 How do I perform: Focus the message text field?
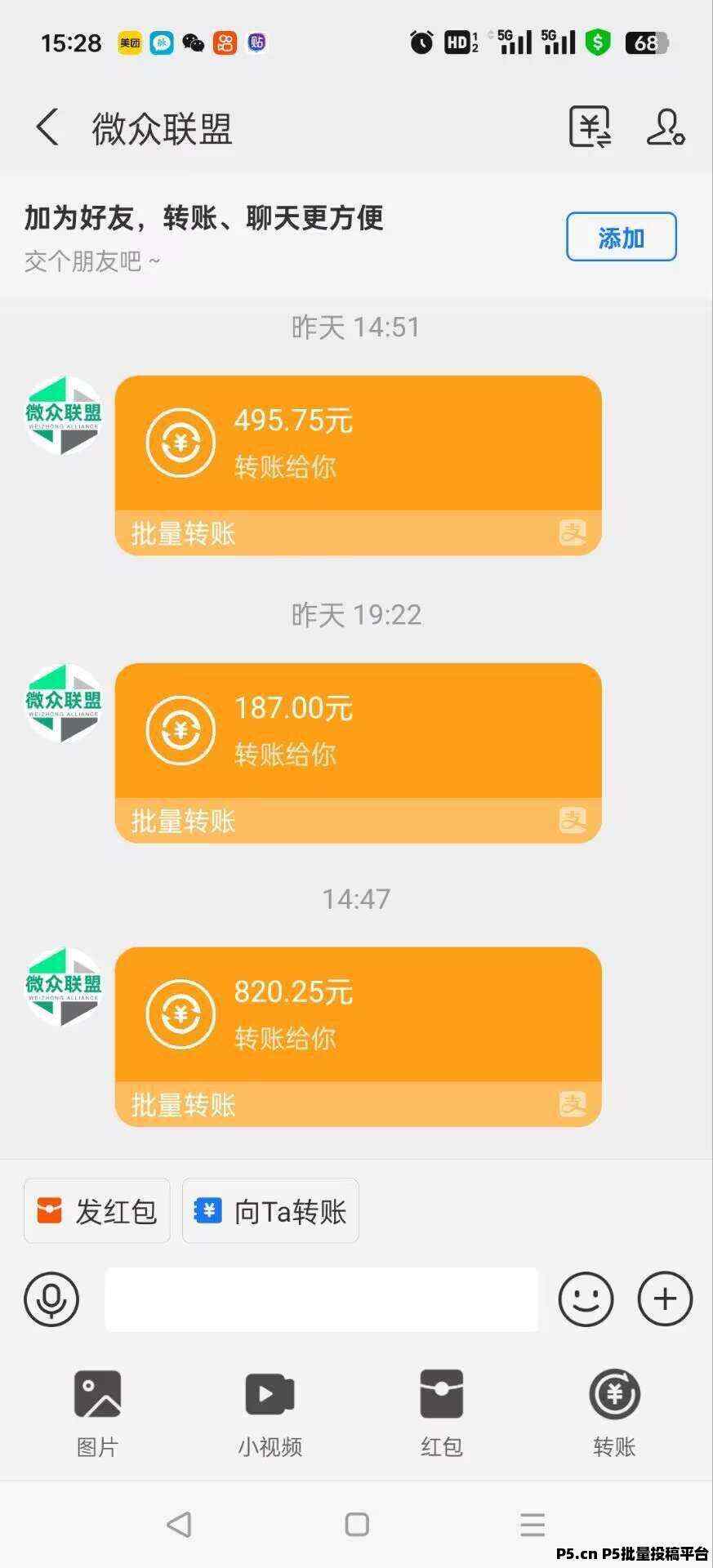point(321,1299)
